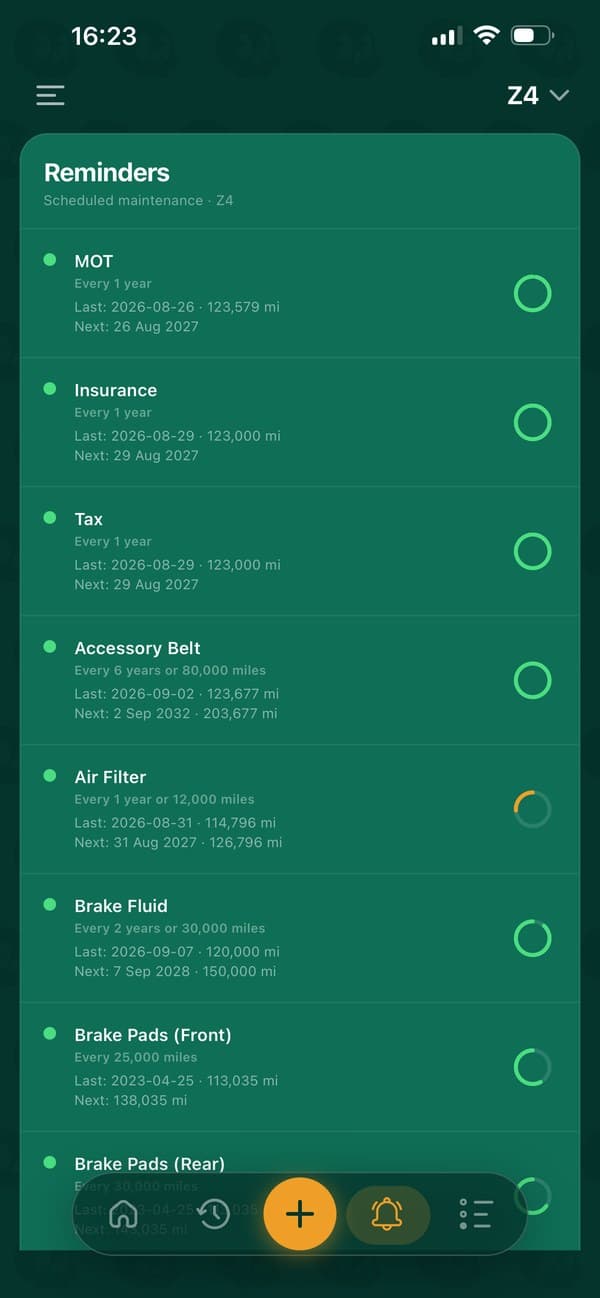Open the Brake Fluid reminder
Viewport: 600px width, 1298px height.
pos(300,938)
